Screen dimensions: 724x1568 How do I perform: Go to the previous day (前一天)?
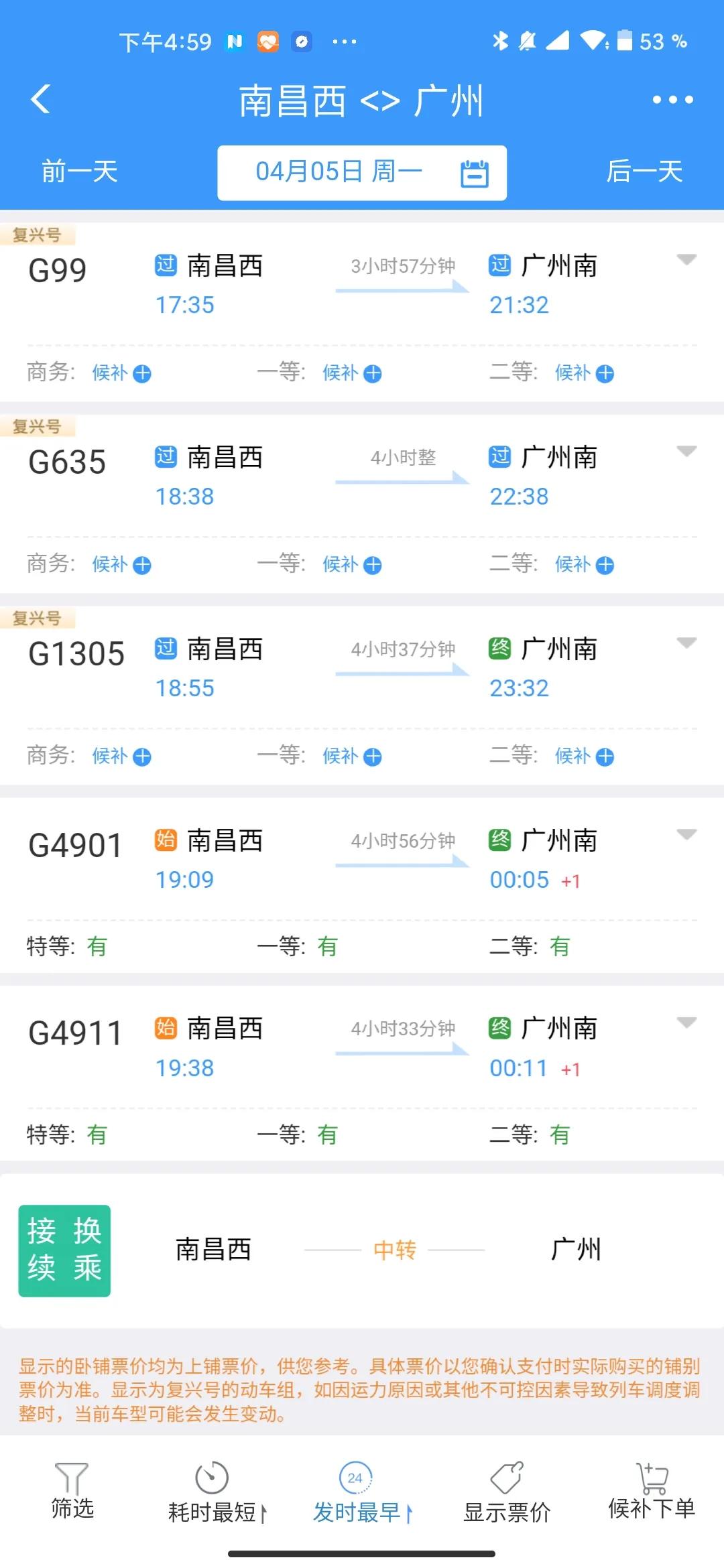pyautogui.click(x=79, y=172)
